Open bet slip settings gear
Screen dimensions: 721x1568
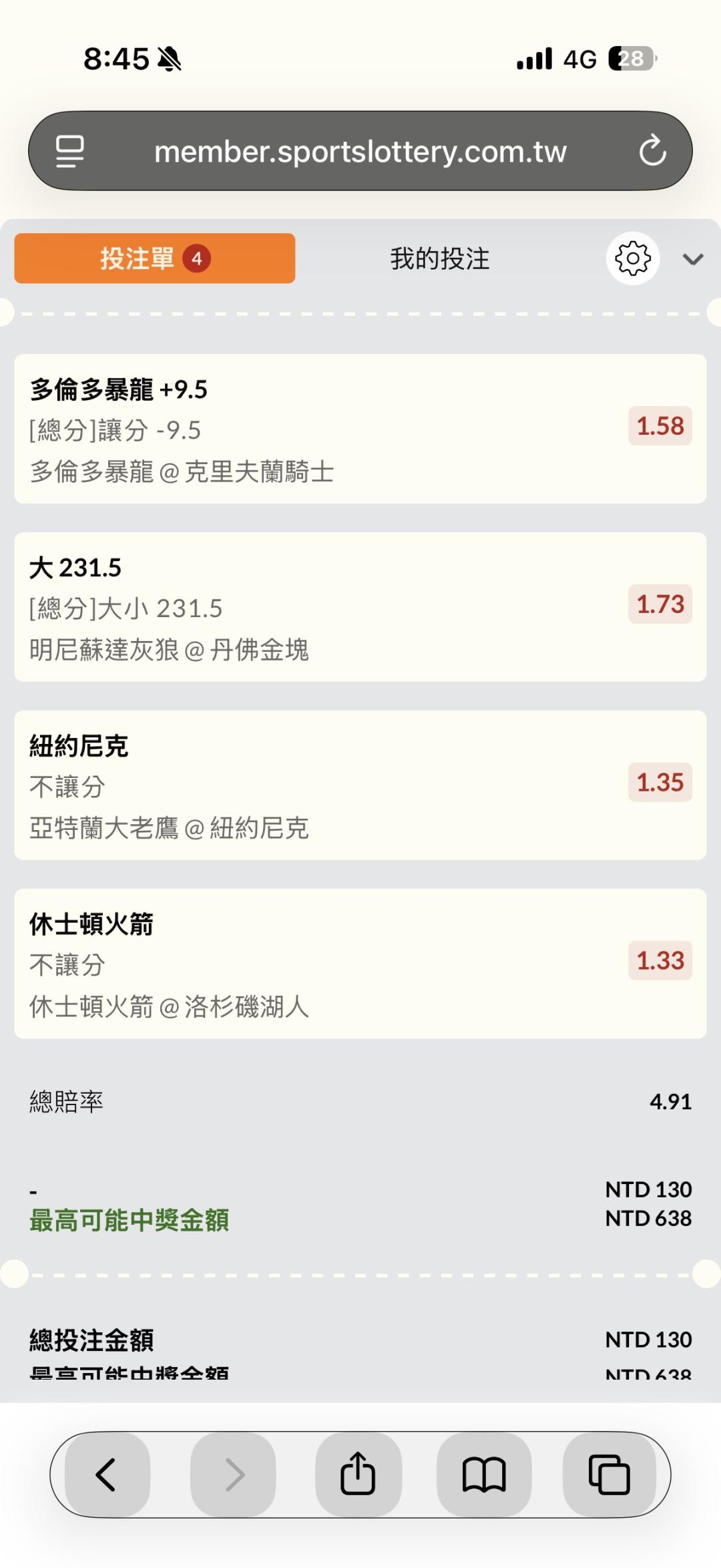coord(632,258)
